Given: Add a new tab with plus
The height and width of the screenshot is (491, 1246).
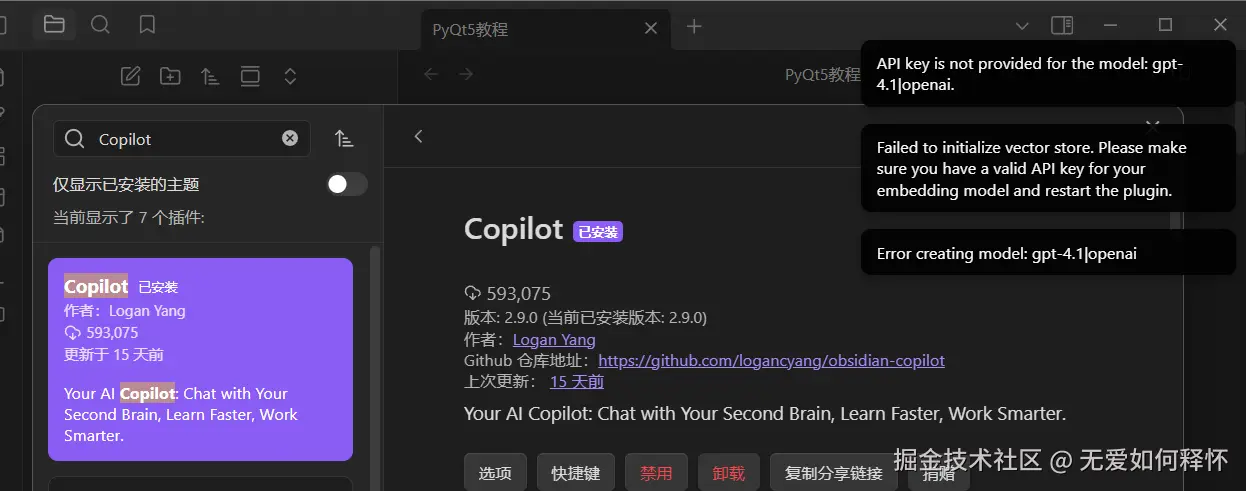Looking at the screenshot, I should click(x=694, y=27).
